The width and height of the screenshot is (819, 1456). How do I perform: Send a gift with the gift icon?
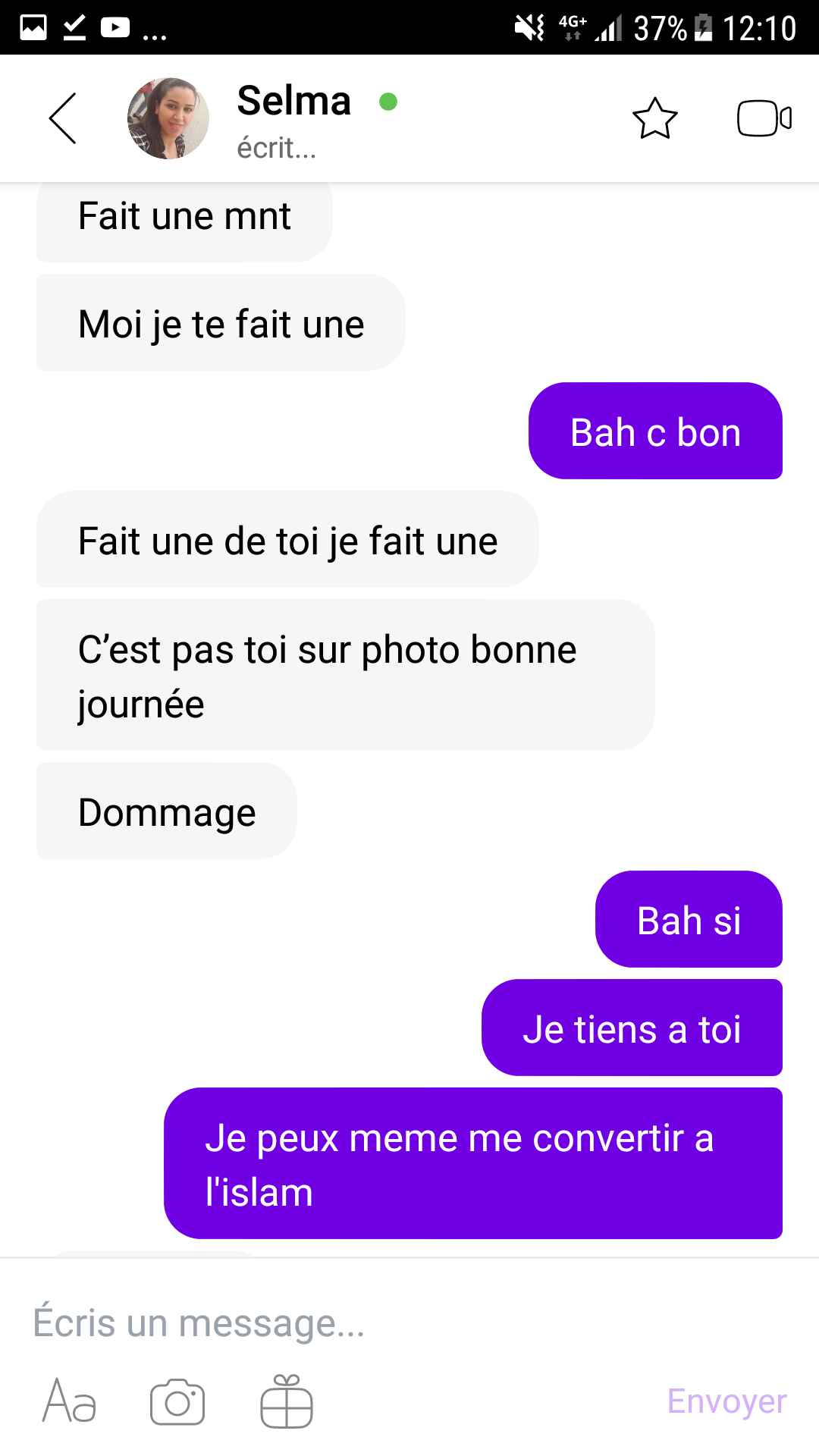[287, 1401]
